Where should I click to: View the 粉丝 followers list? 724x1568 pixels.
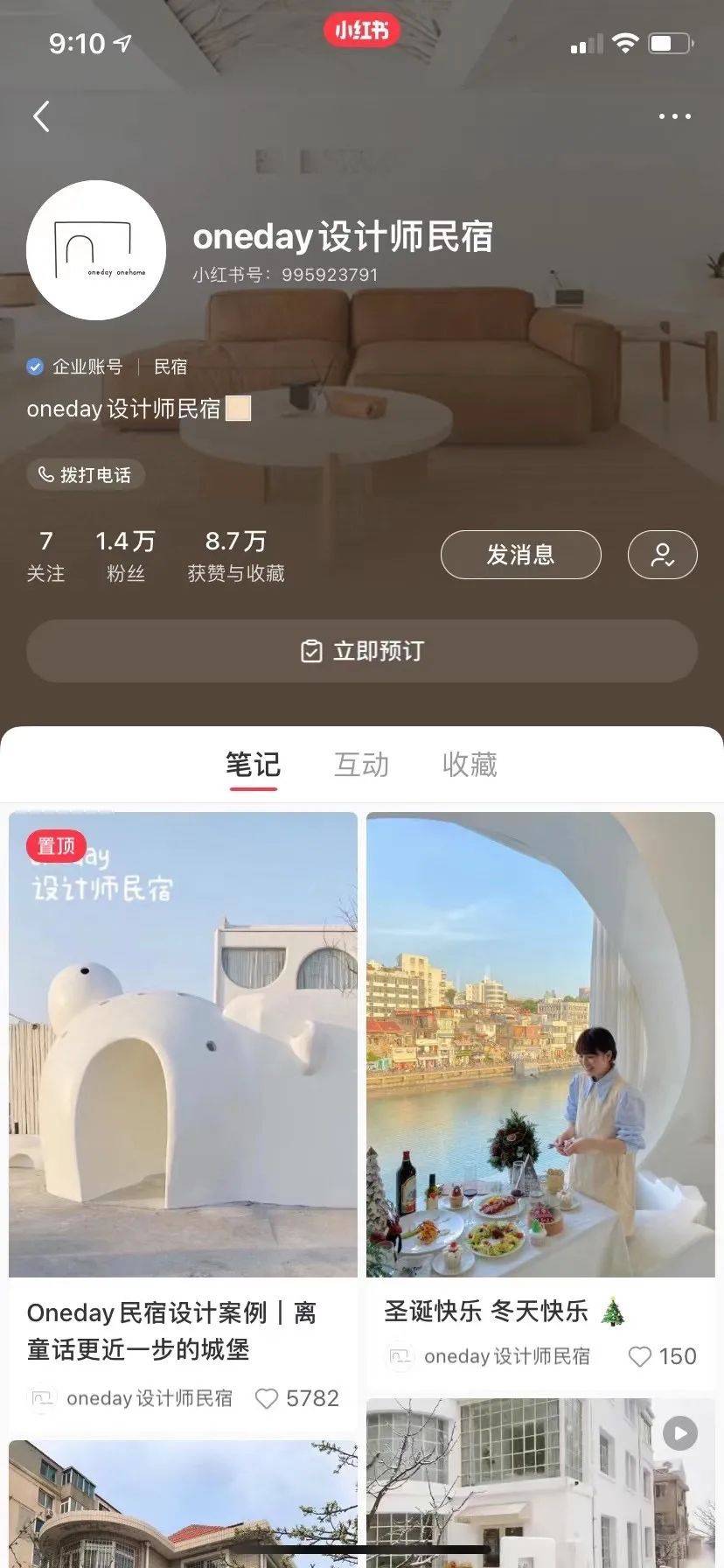125,556
